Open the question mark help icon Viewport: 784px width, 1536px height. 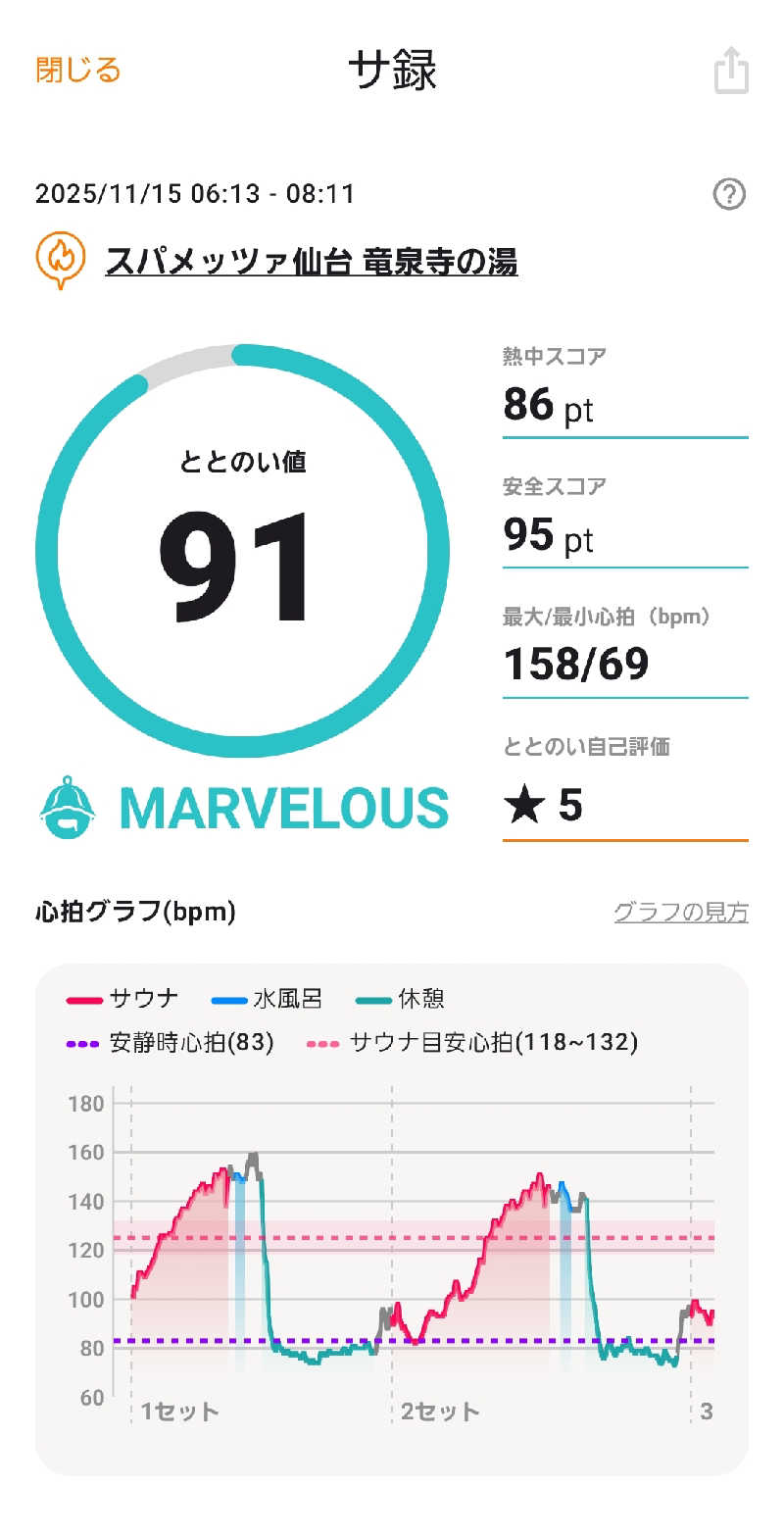(729, 195)
